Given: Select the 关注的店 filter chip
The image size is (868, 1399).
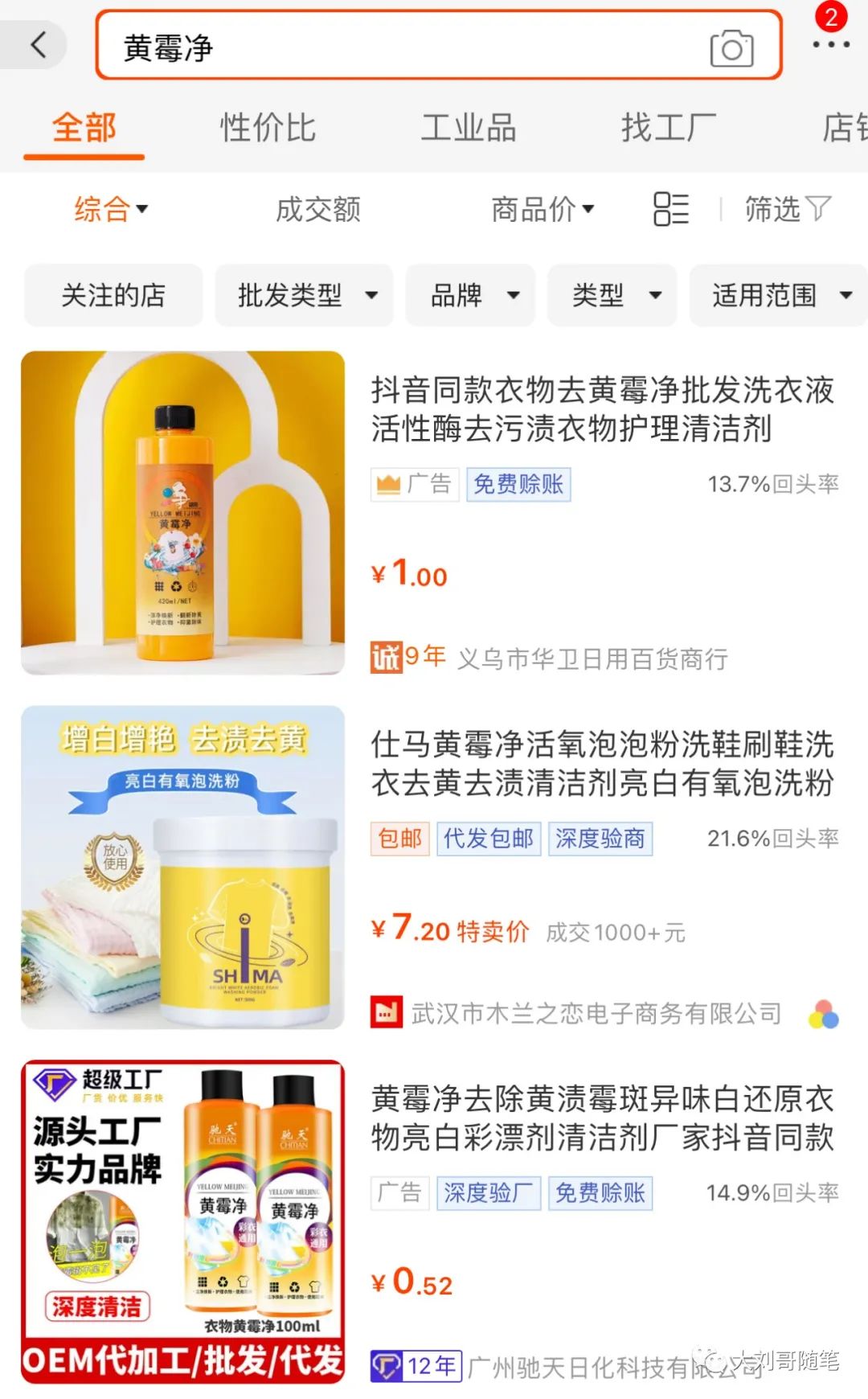Looking at the screenshot, I should [x=113, y=295].
